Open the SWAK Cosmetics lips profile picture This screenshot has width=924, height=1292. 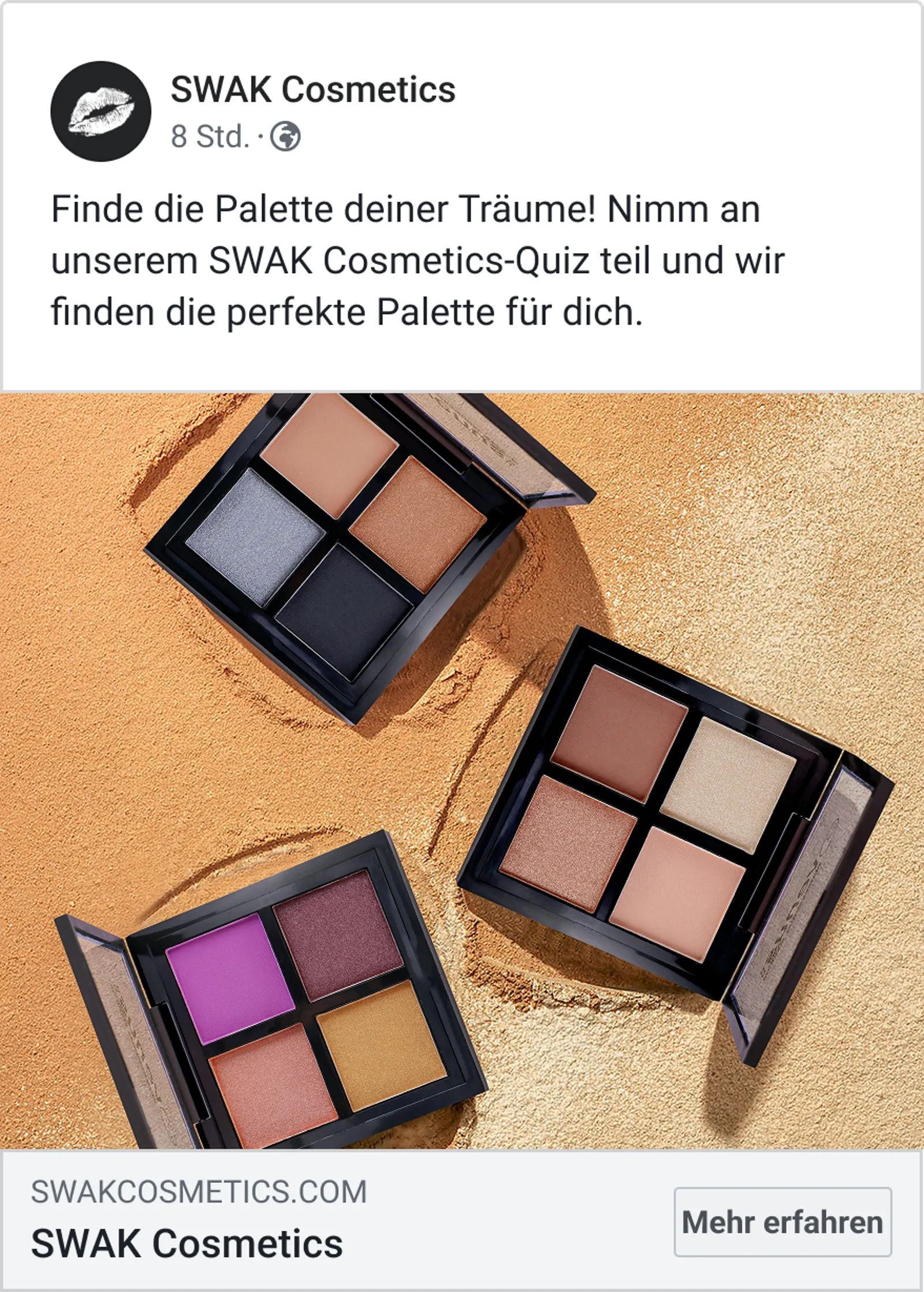point(101,111)
